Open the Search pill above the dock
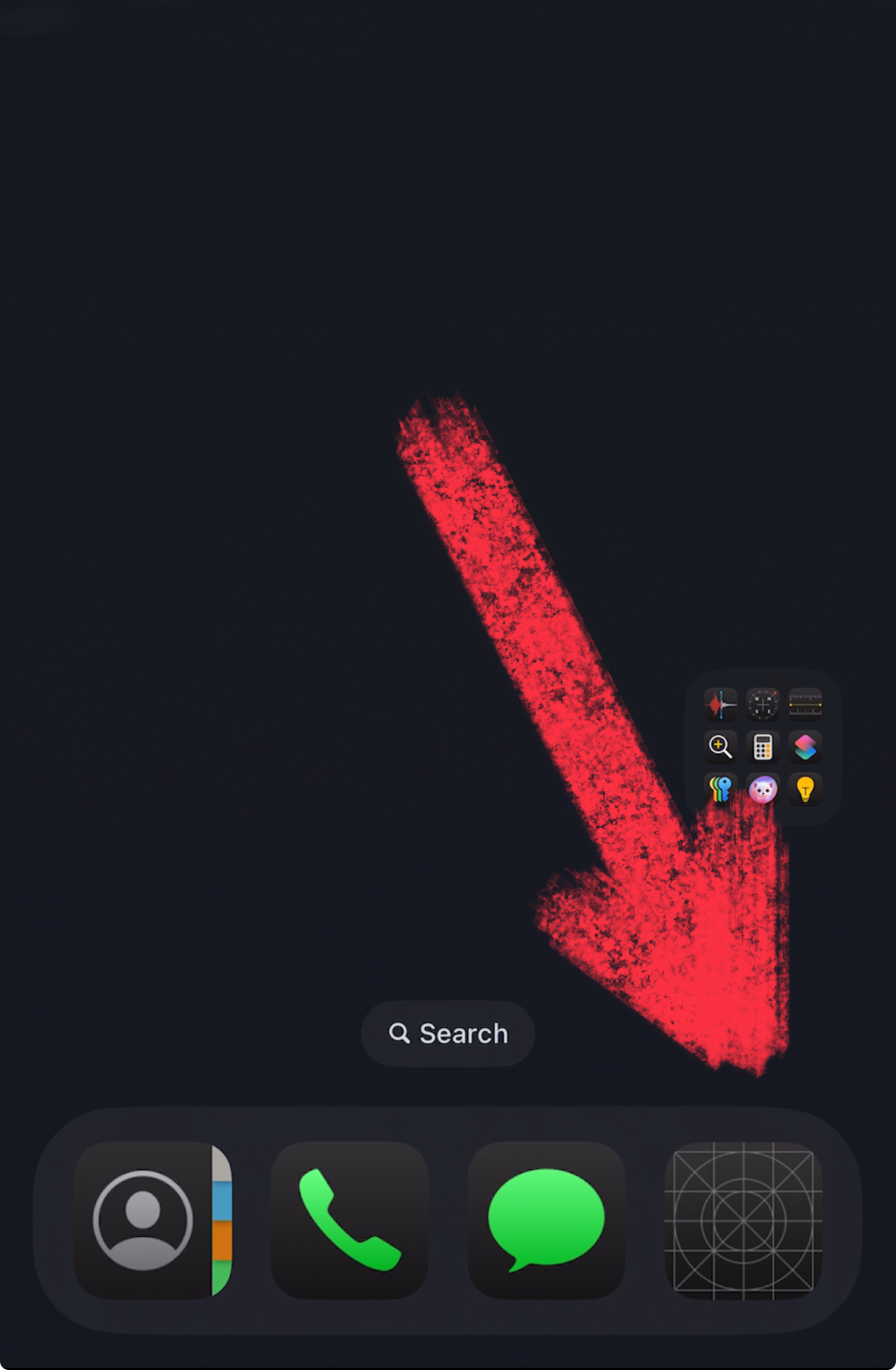 click(448, 1033)
